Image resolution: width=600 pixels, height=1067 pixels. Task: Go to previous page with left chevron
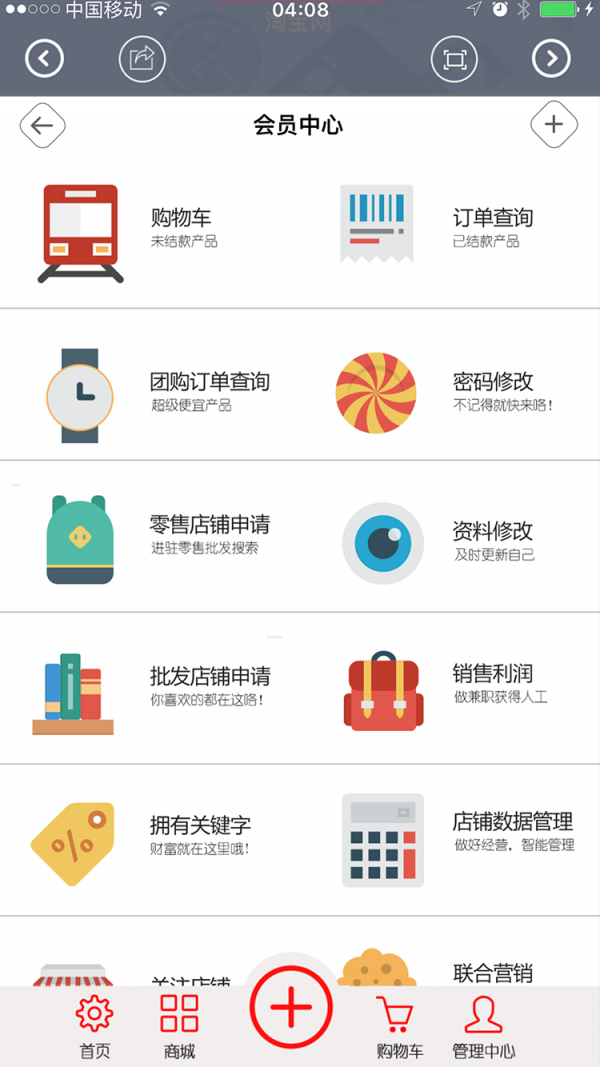coord(44,59)
